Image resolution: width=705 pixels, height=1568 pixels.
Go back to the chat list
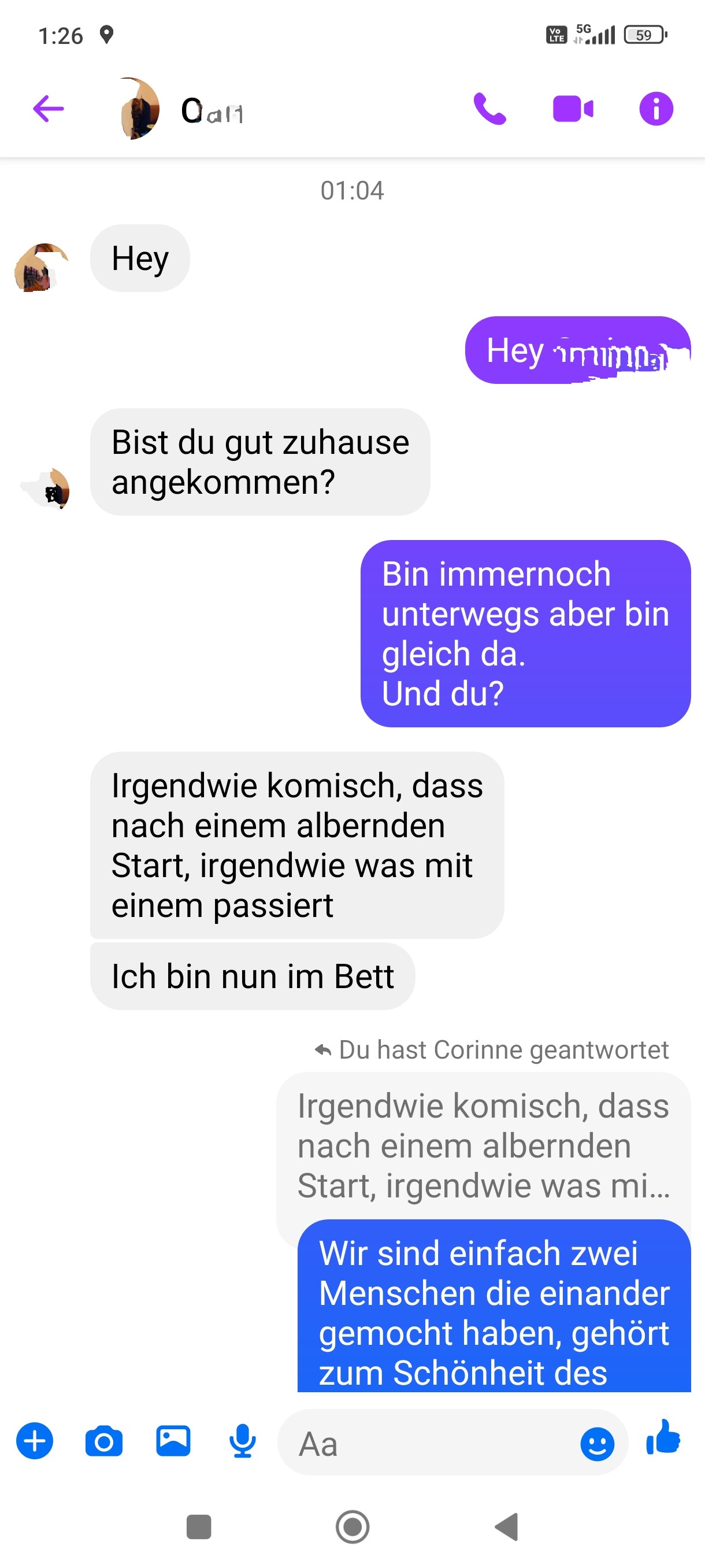tap(49, 109)
